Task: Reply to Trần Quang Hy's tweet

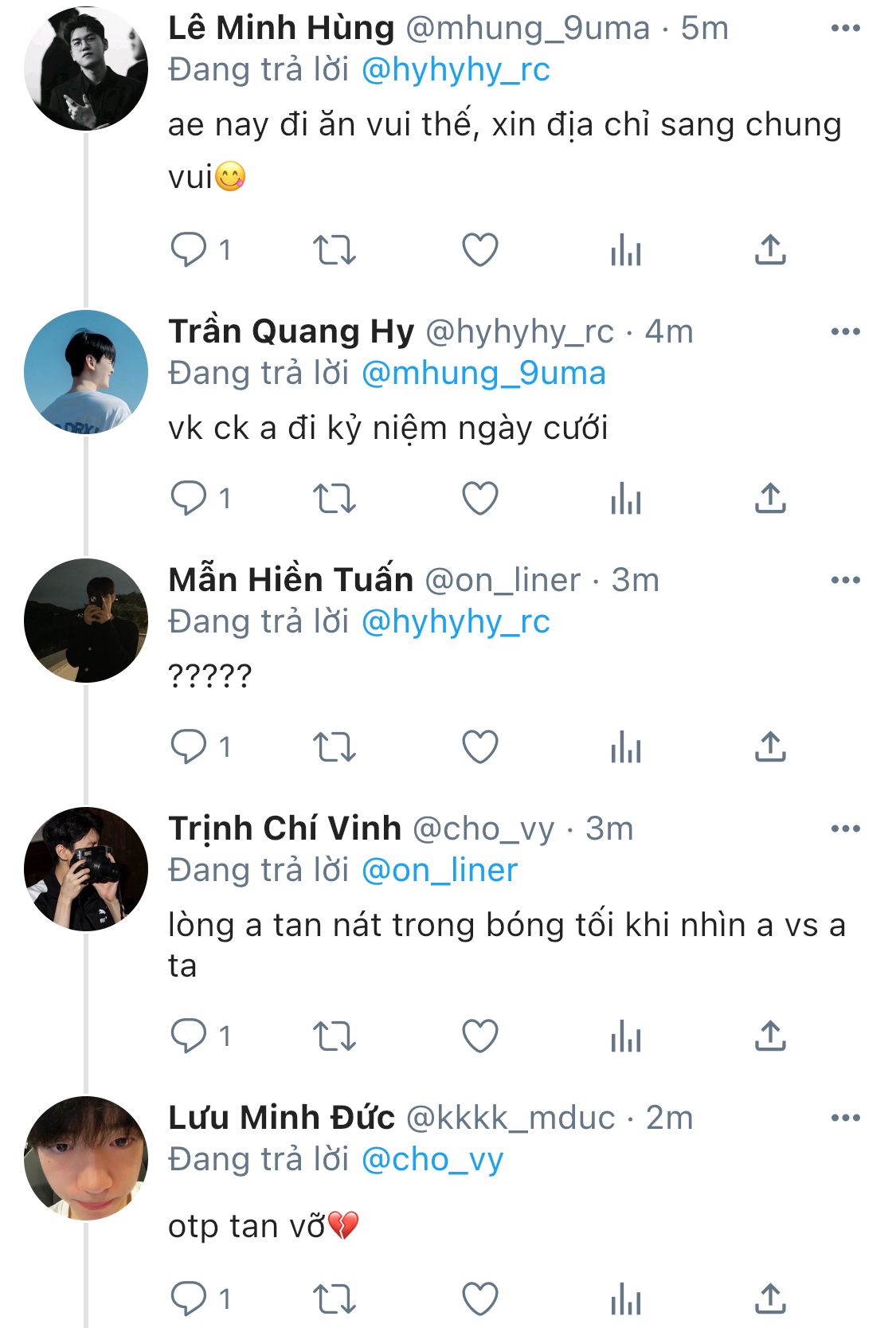Action: pyautogui.click(x=189, y=499)
